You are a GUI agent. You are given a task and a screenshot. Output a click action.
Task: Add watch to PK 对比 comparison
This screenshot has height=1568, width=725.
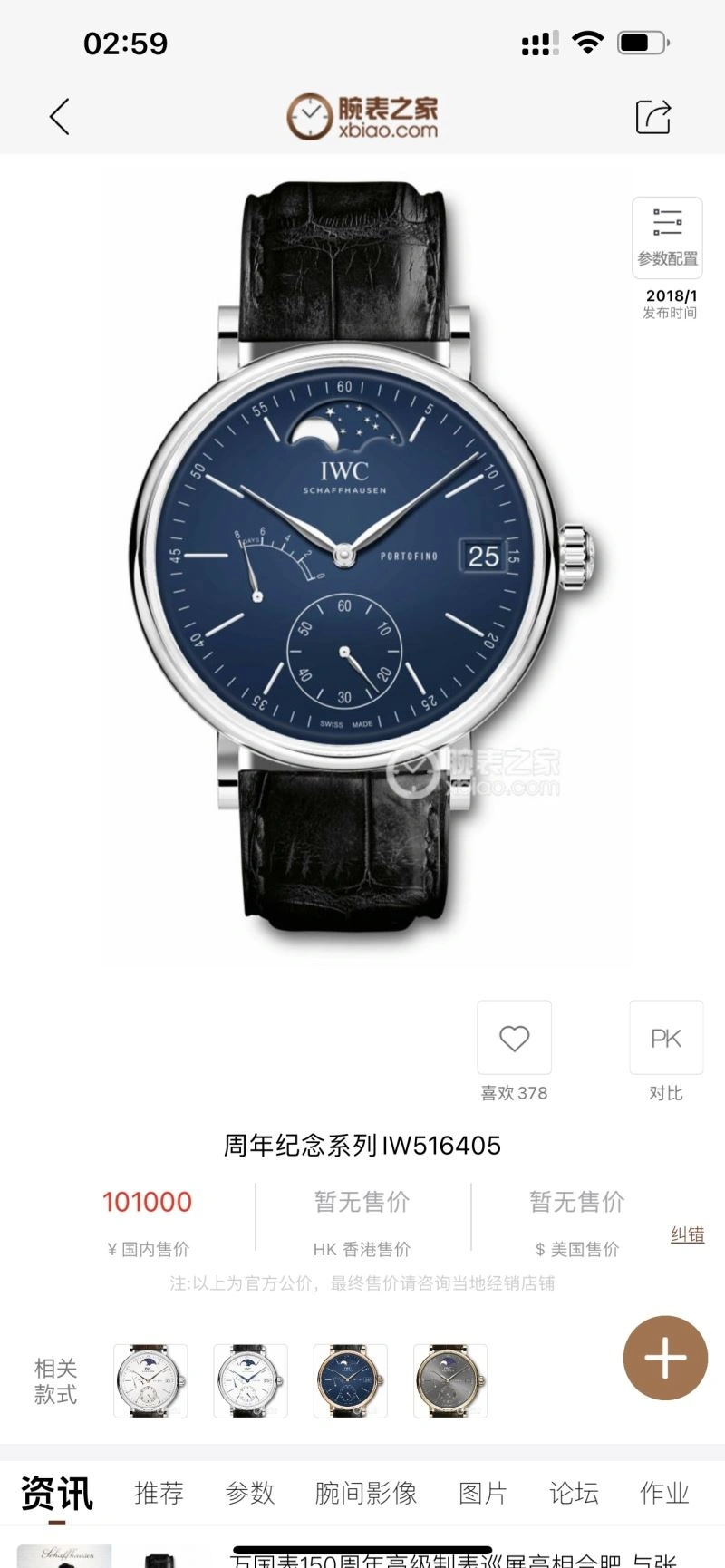(666, 1039)
